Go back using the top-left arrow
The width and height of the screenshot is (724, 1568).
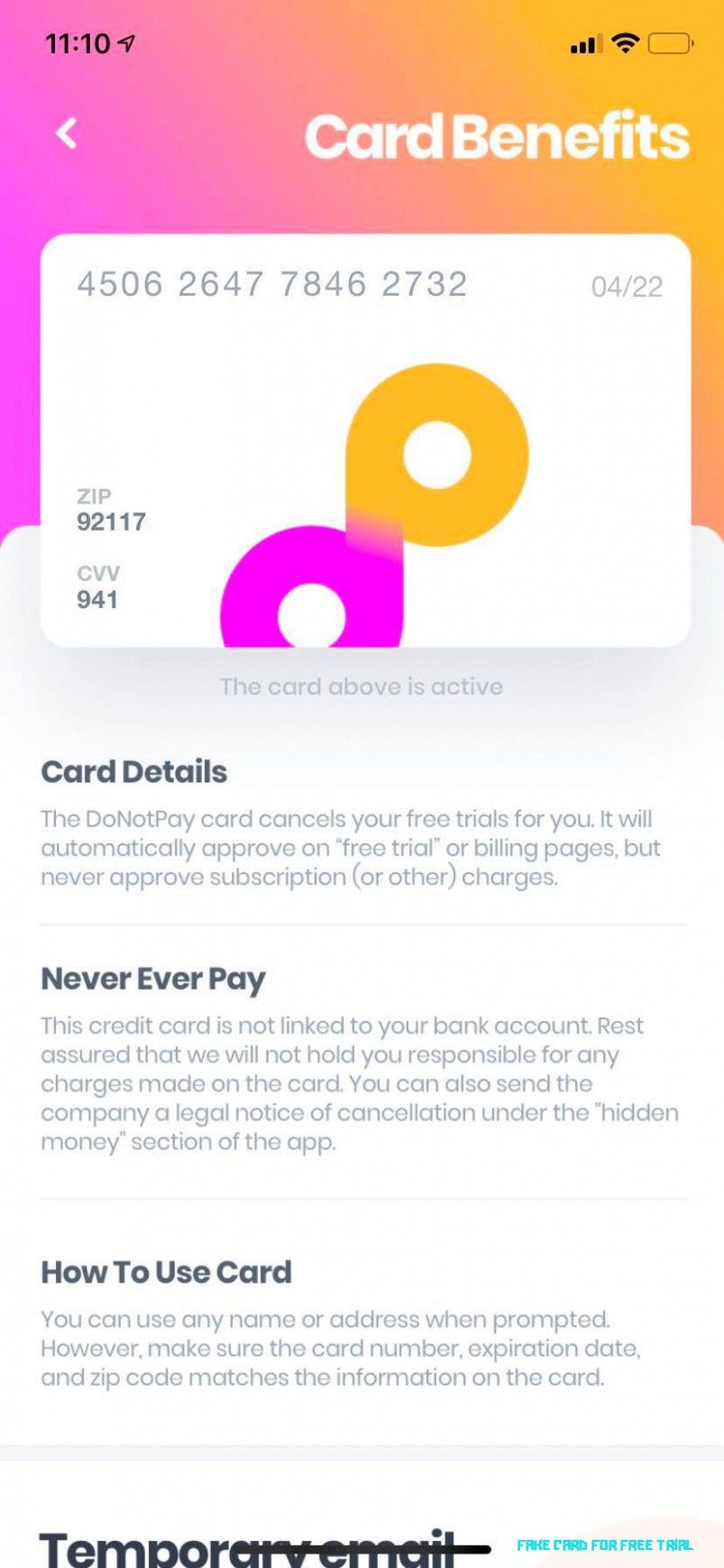[67, 134]
